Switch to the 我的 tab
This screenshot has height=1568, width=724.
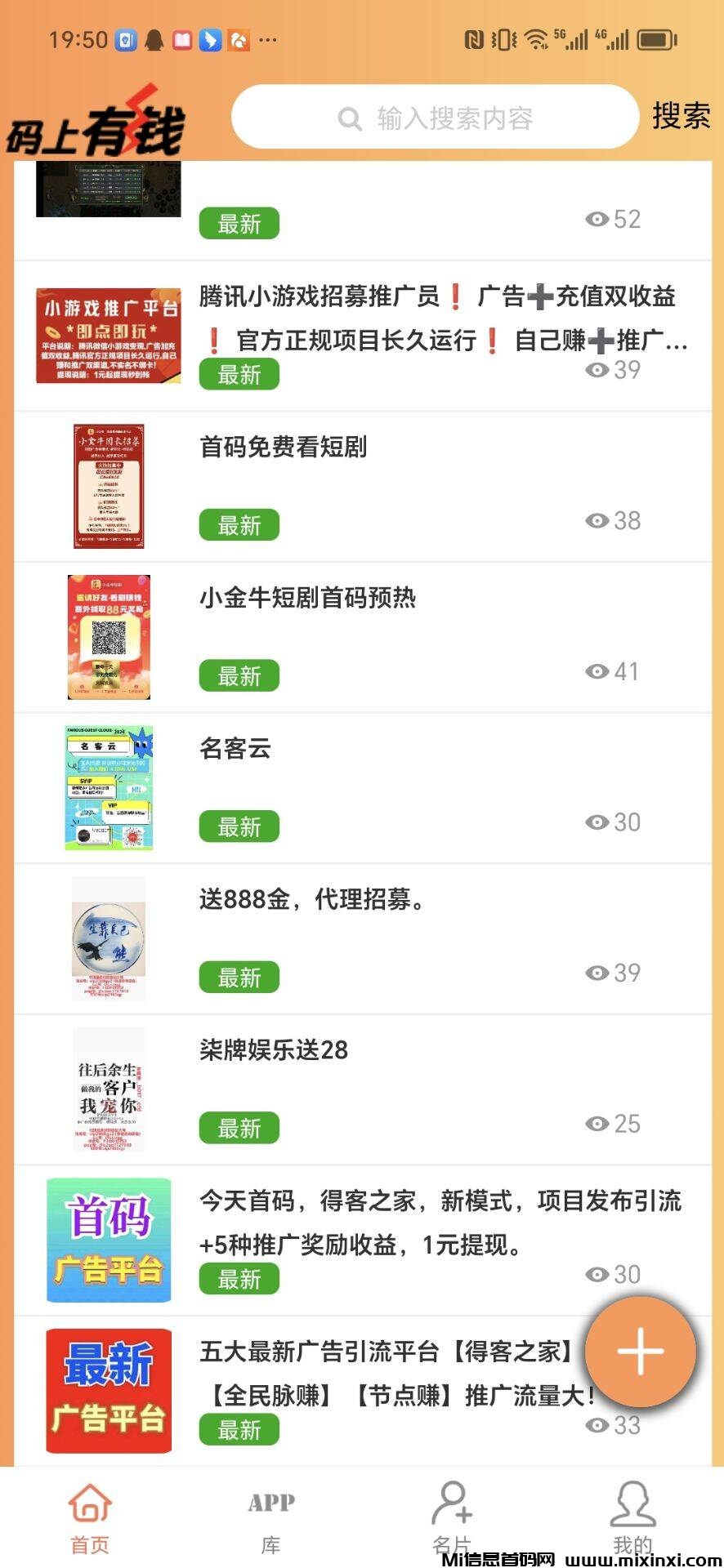[x=632, y=1516]
